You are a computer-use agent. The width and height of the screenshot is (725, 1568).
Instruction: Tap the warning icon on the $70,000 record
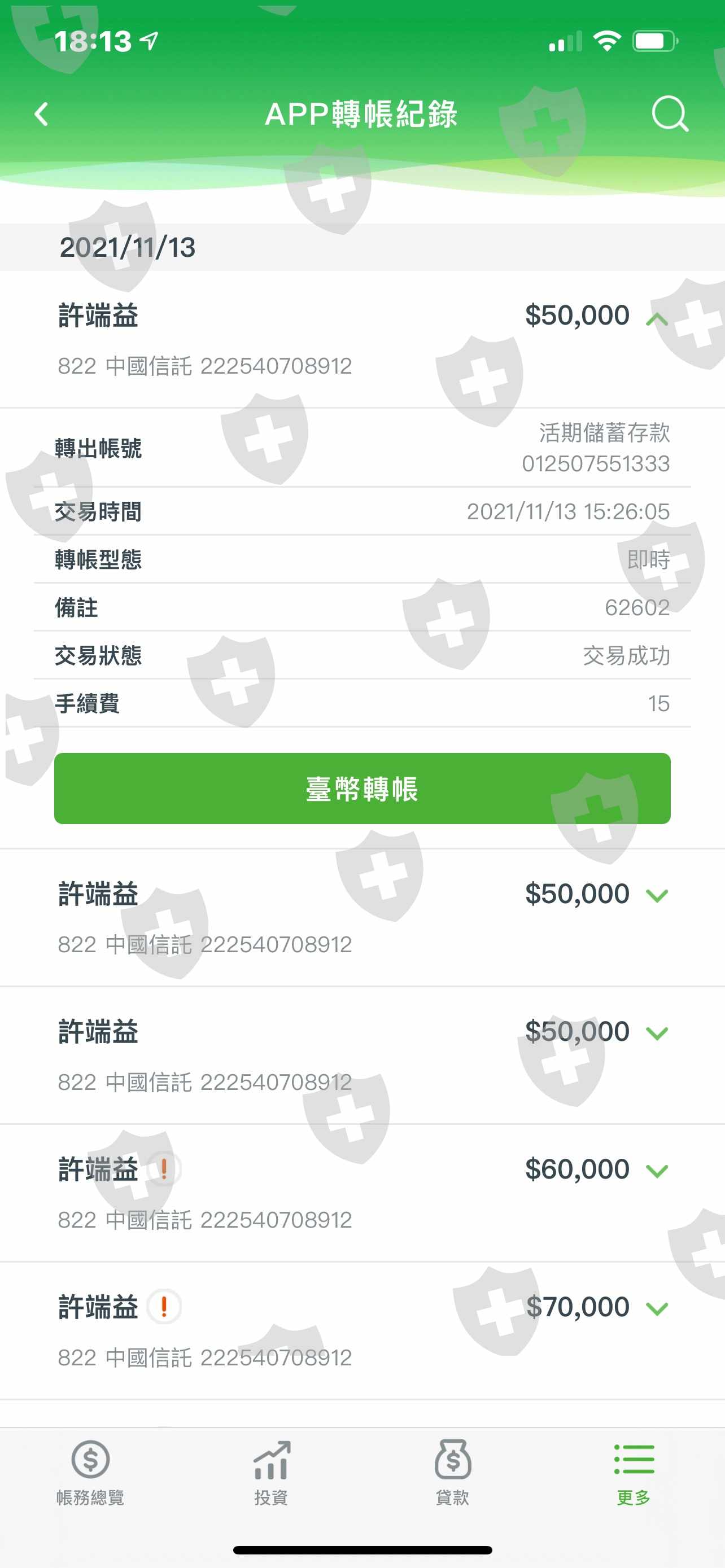click(x=164, y=1307)
